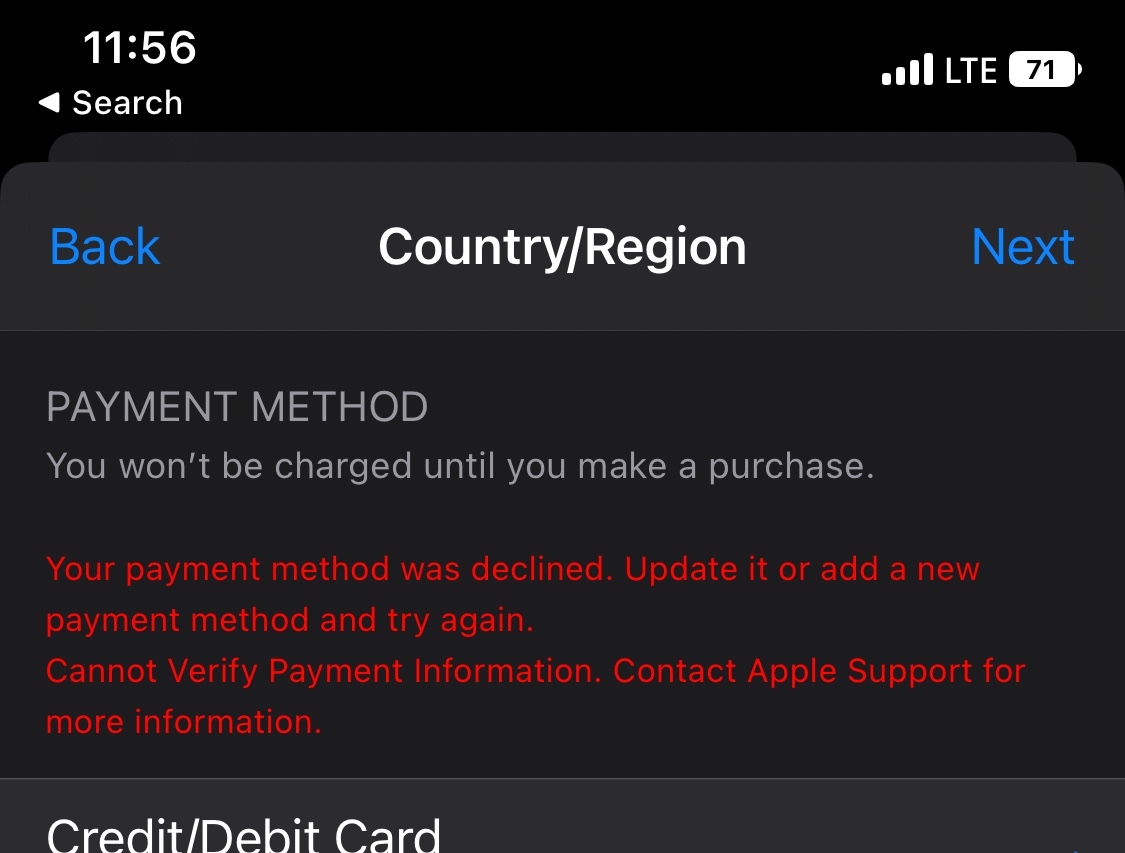Tap Next to continue
The height and width of the screenshot is (853, 1125).
tap(1022, 247)
